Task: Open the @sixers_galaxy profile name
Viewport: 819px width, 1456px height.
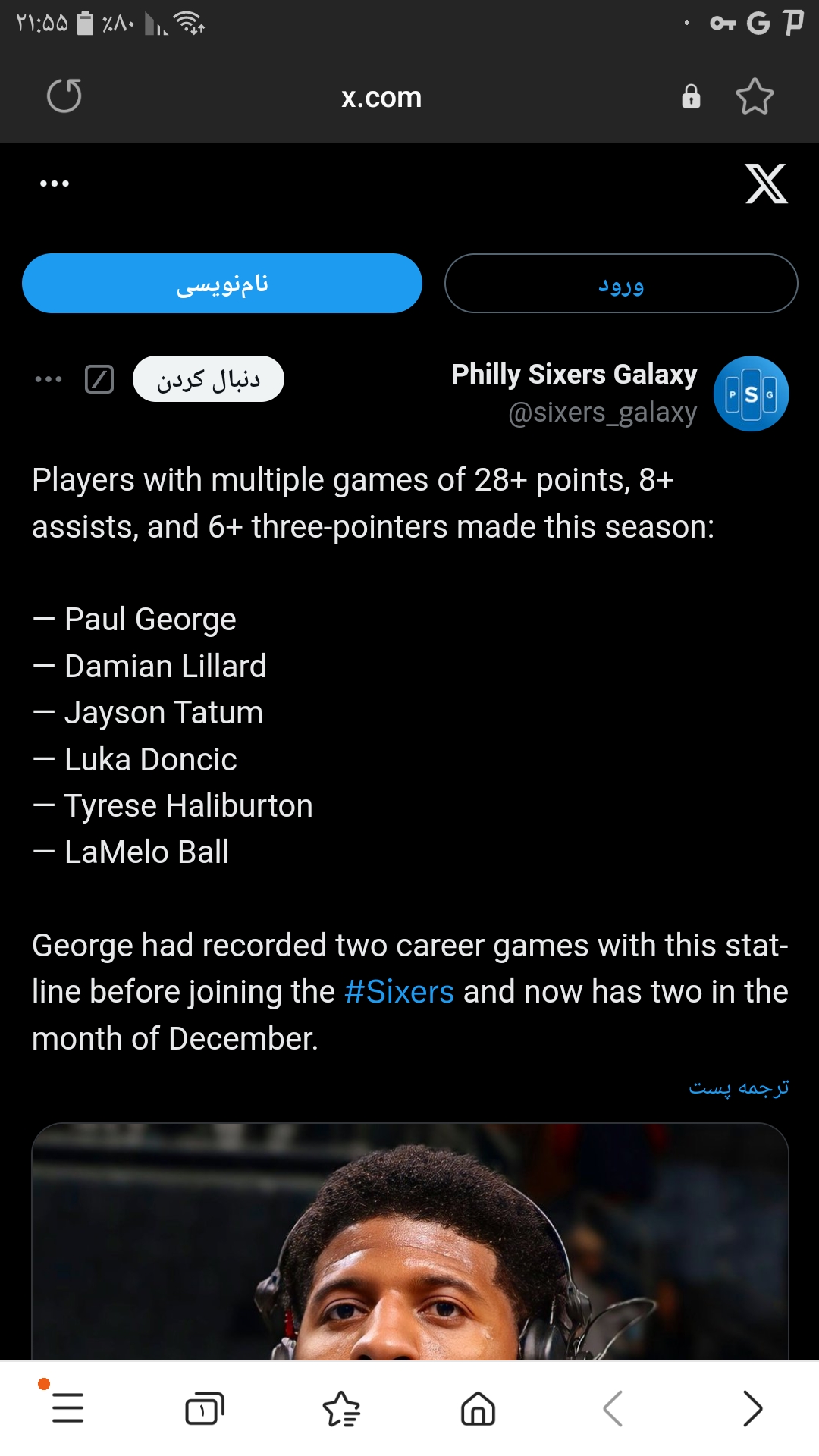Action: point(602,413)
